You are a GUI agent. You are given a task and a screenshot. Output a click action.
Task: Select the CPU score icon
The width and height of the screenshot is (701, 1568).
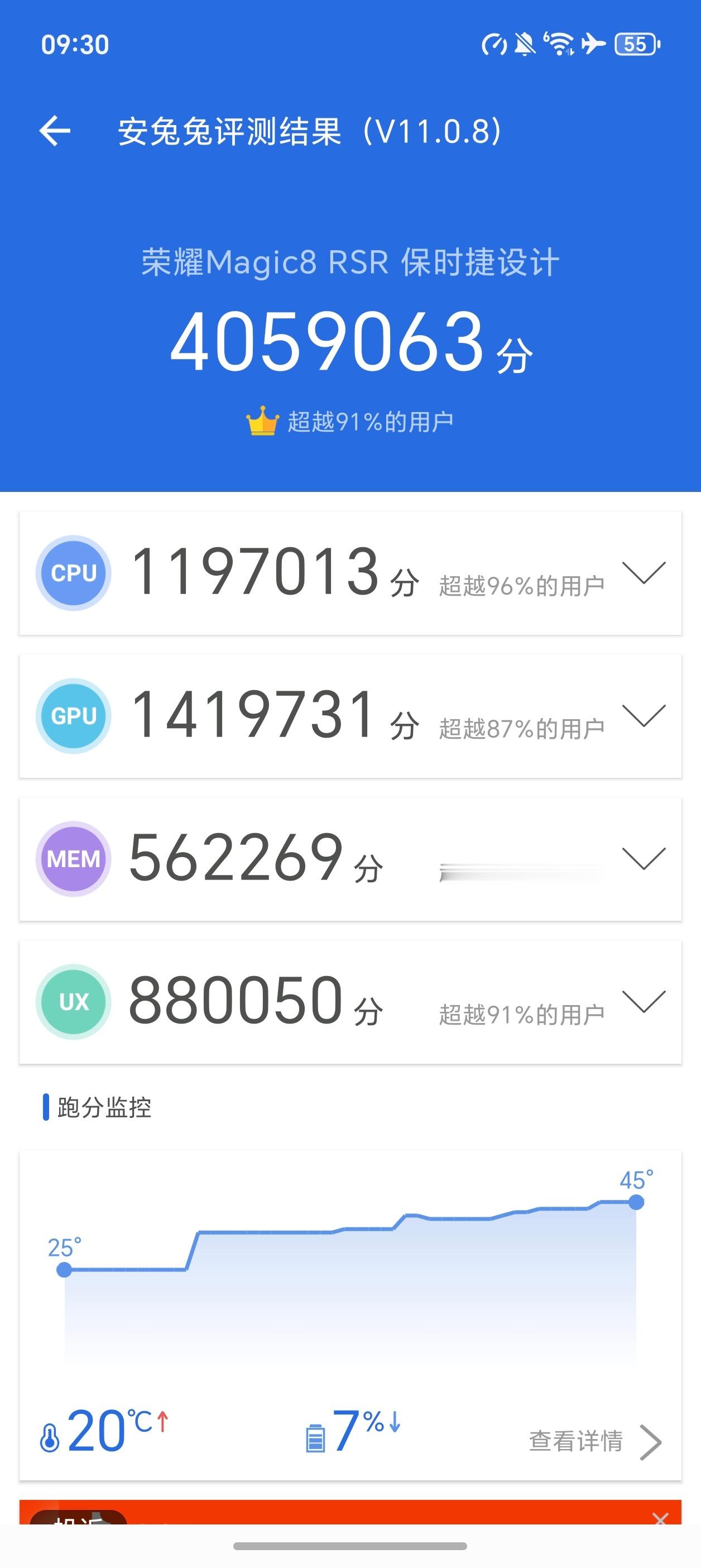tap(73, 572)
